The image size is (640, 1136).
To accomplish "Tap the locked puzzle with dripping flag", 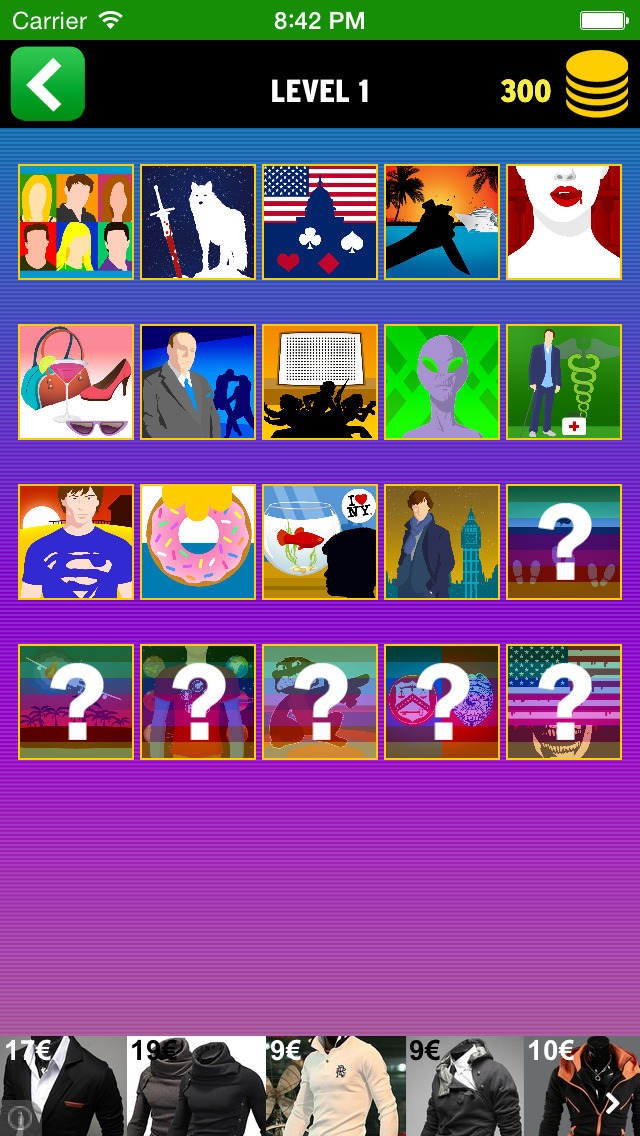I will (x=564, y=702).
